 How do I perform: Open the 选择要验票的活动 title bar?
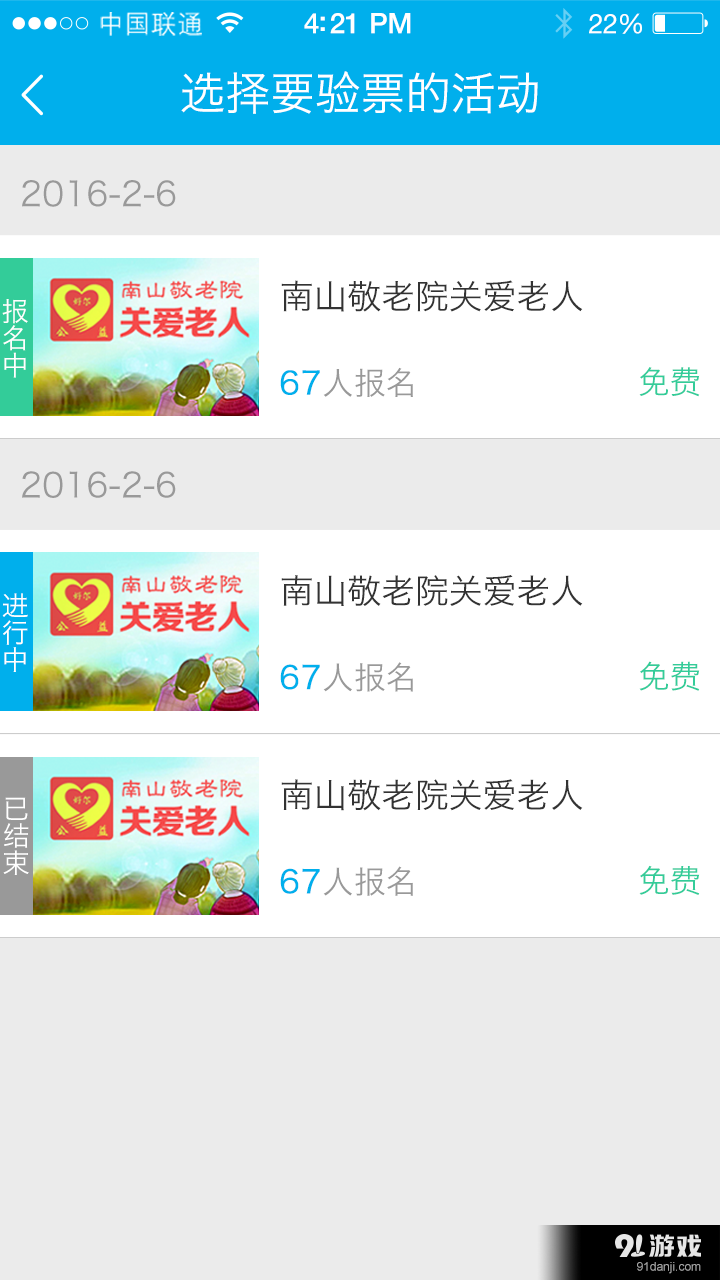(x=360, y=96)
